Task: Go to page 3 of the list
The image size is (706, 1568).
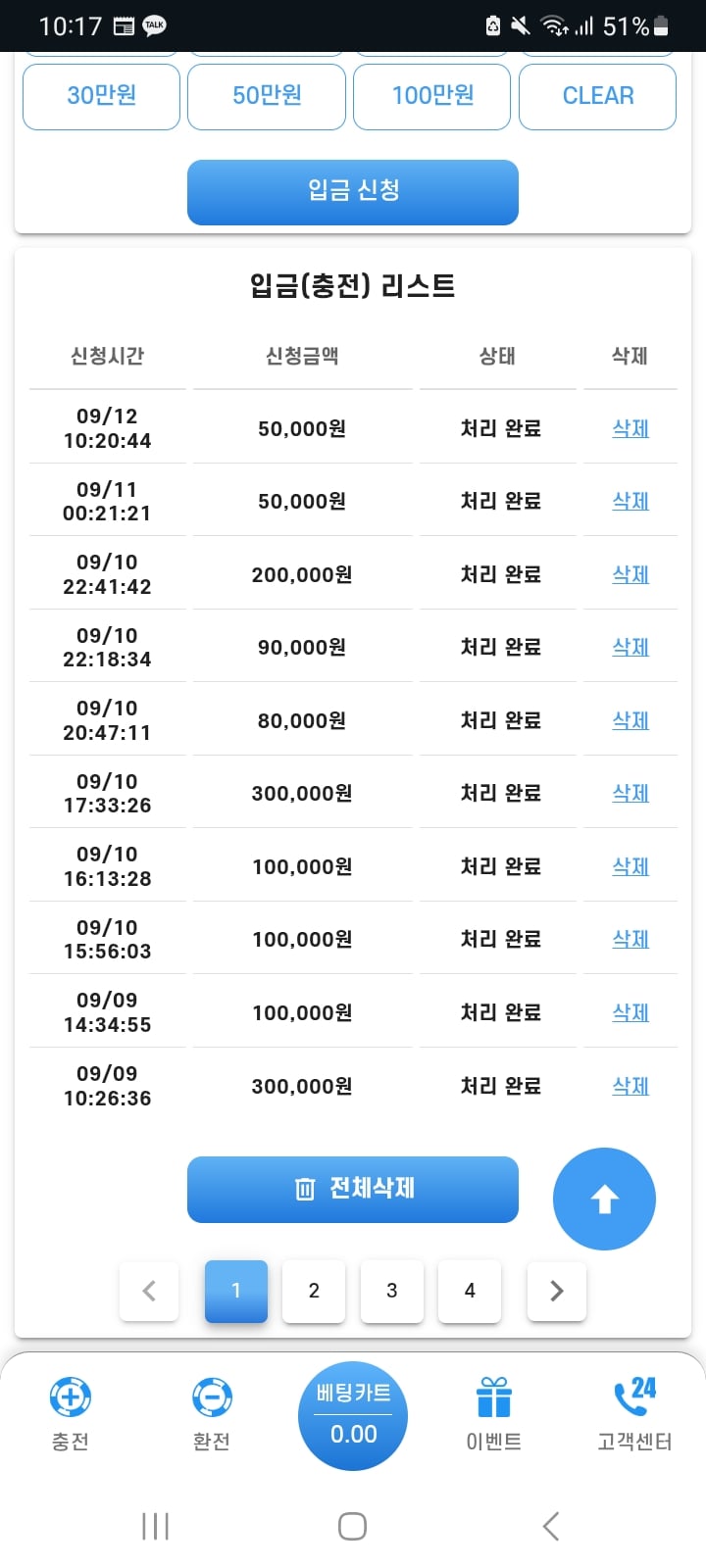Action: (392, 1291)
